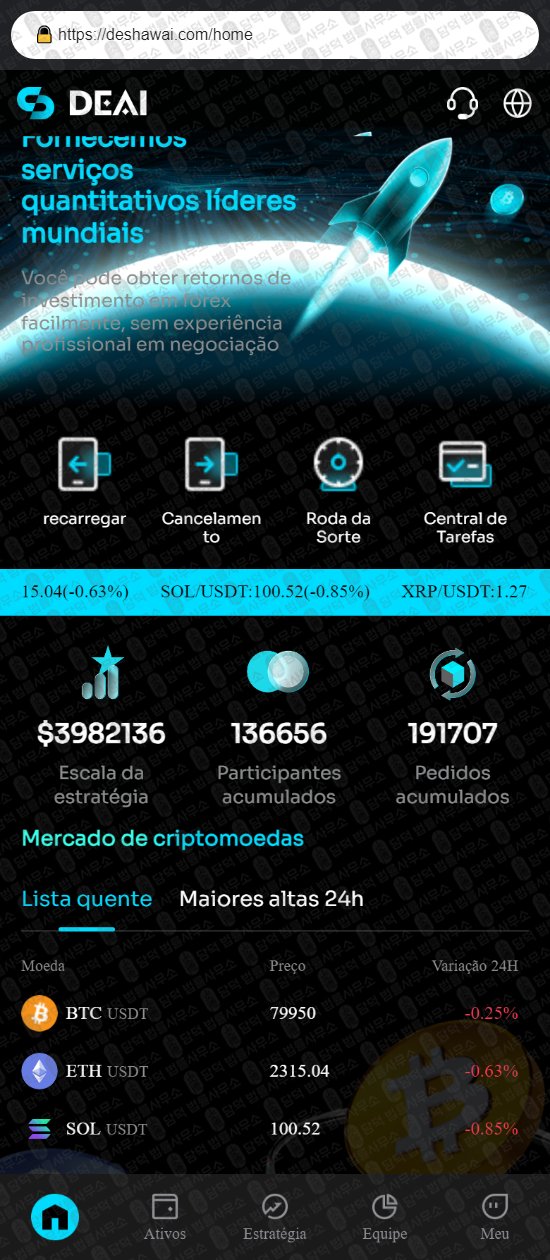Open Roda da Sorte
This screenshot has height=1260, width=550.
338,491
